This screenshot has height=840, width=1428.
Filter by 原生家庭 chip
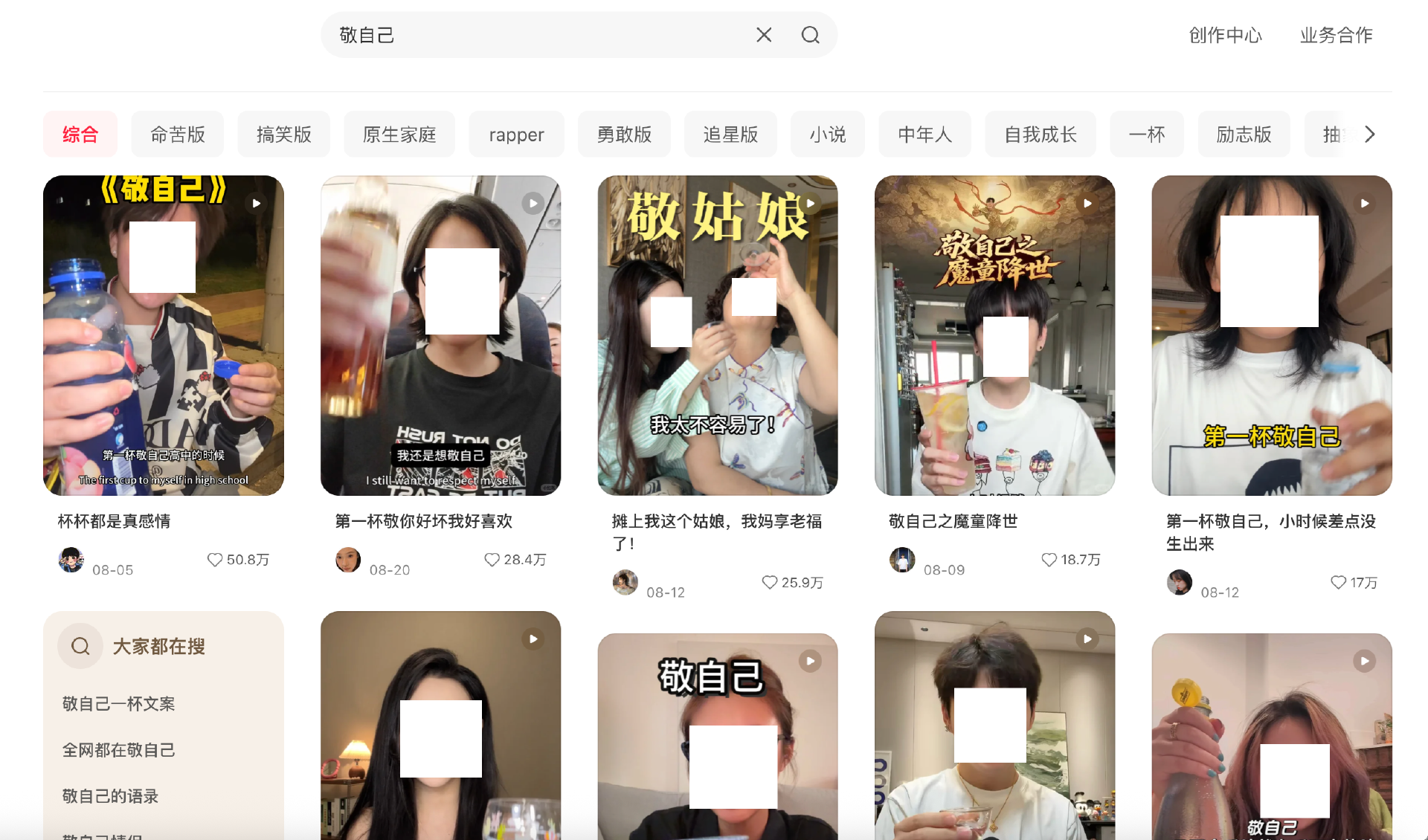[x=399, y=135]
